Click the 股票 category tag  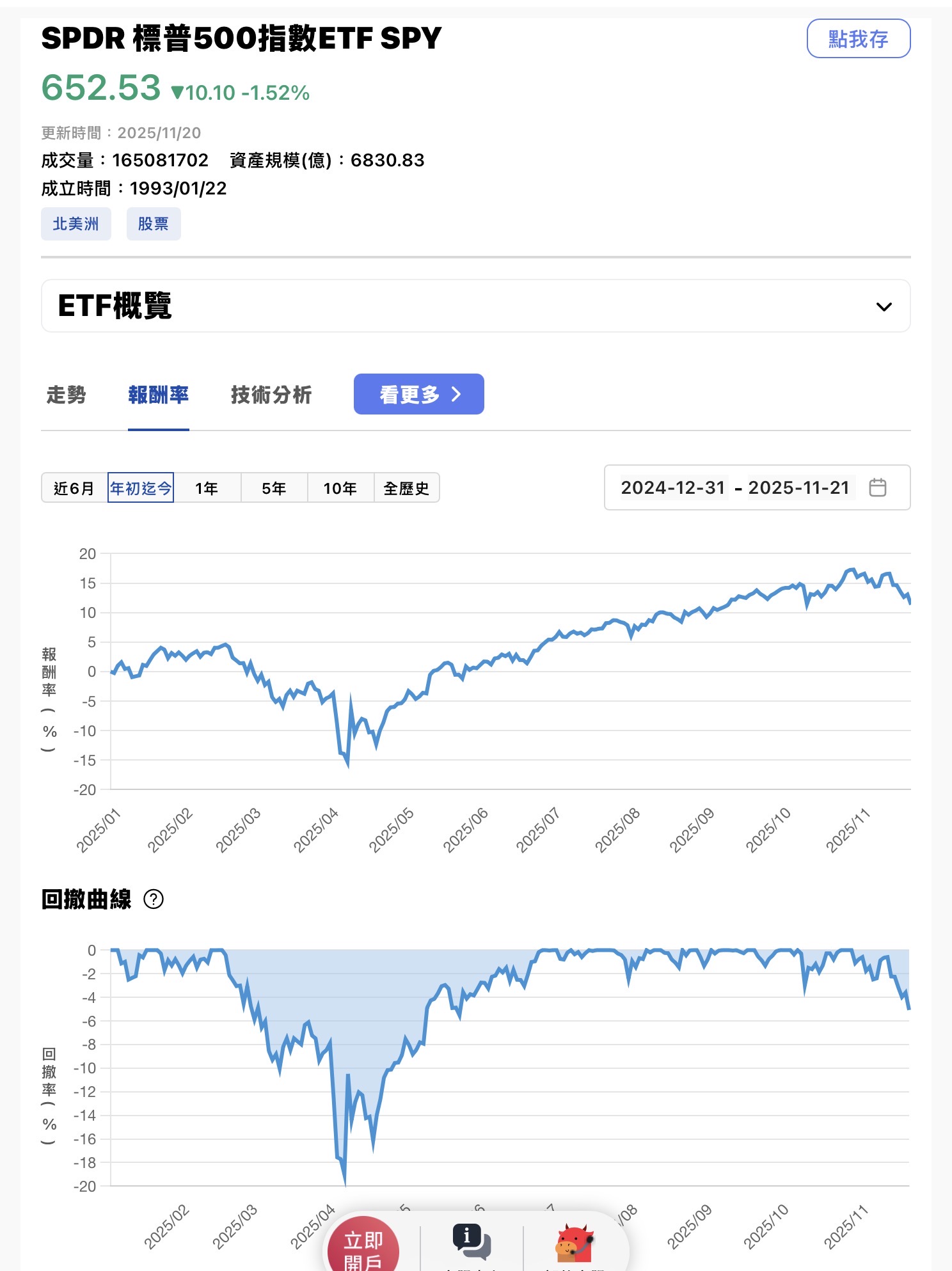154,223
